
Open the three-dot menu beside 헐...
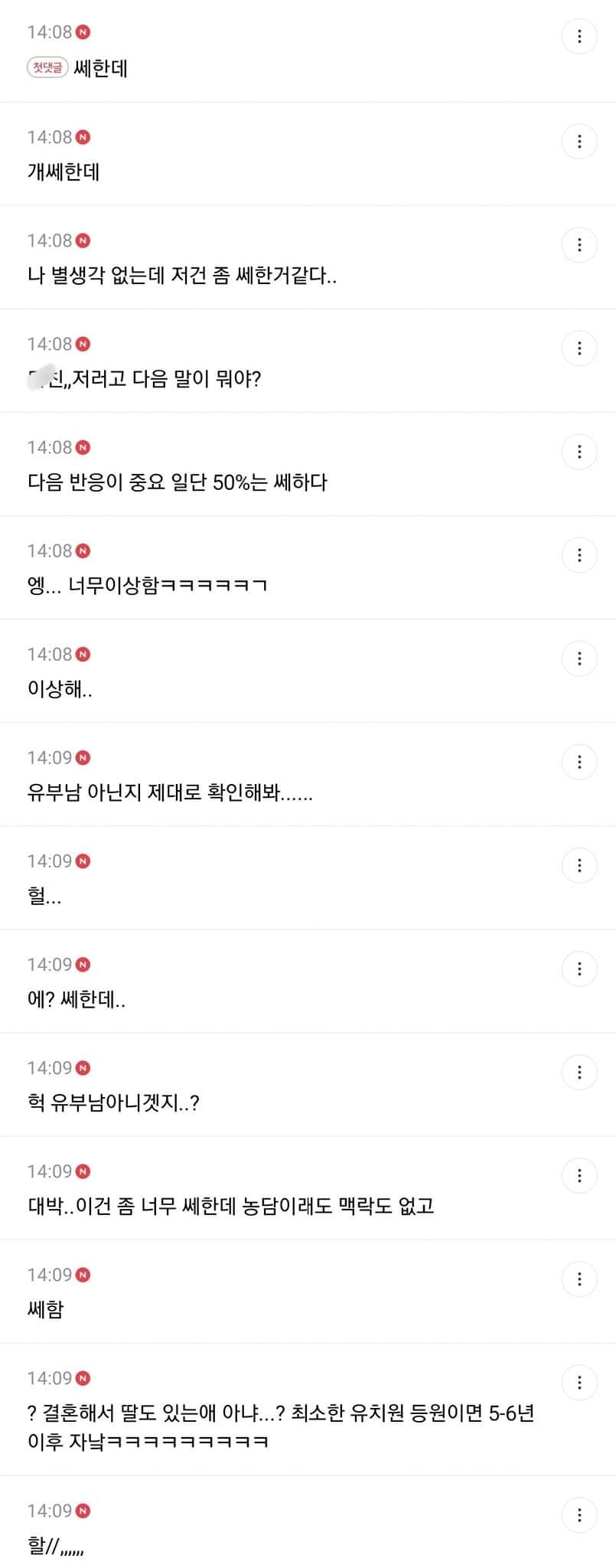(x=580, y=864)
